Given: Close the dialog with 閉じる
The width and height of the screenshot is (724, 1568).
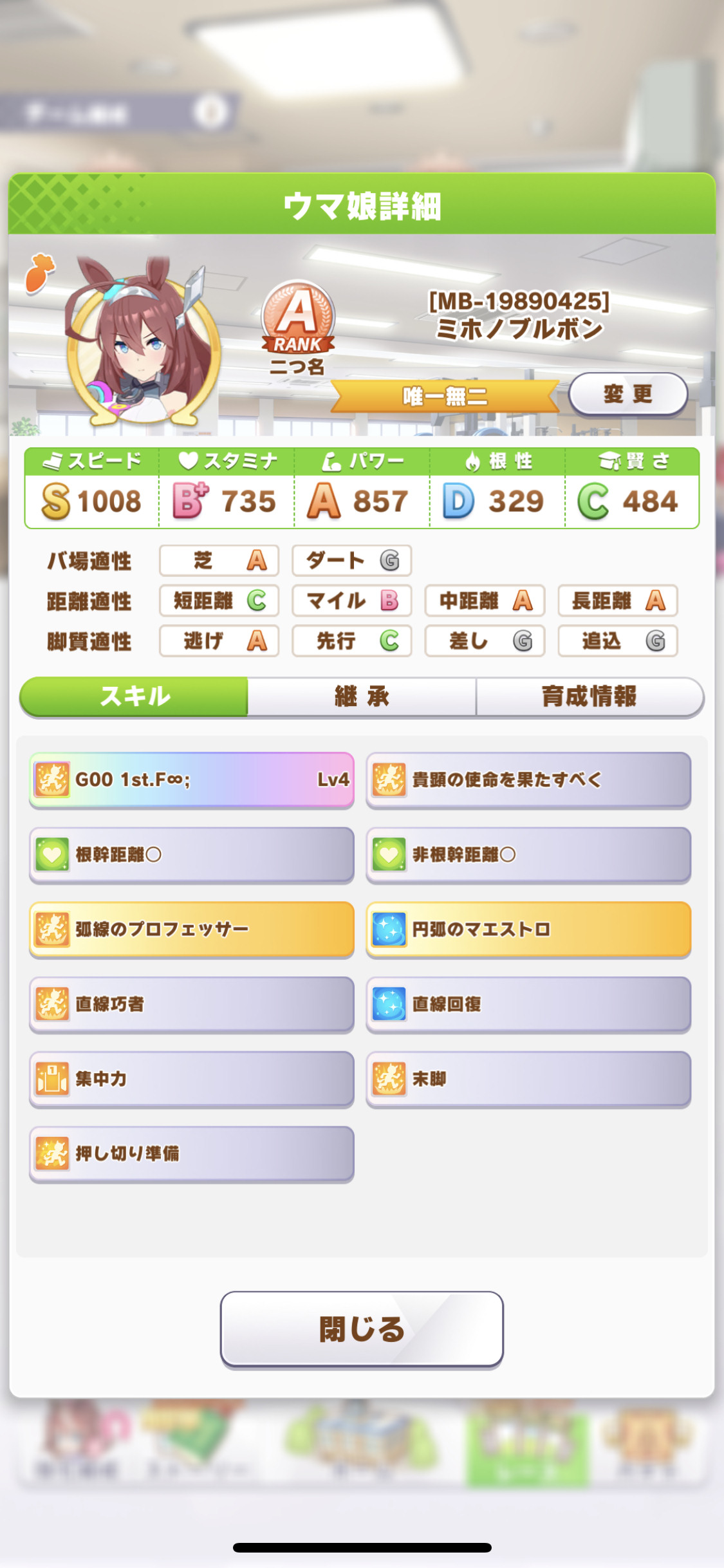Looking at the screenshot, I should [362, 1329].
